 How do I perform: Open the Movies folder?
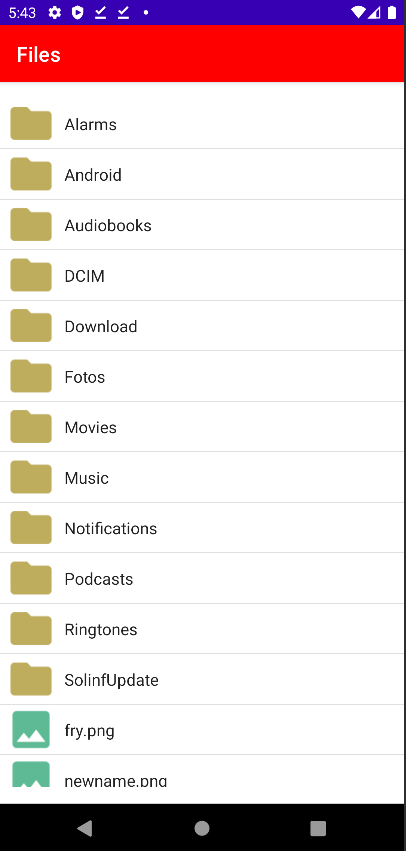(202, 427)
